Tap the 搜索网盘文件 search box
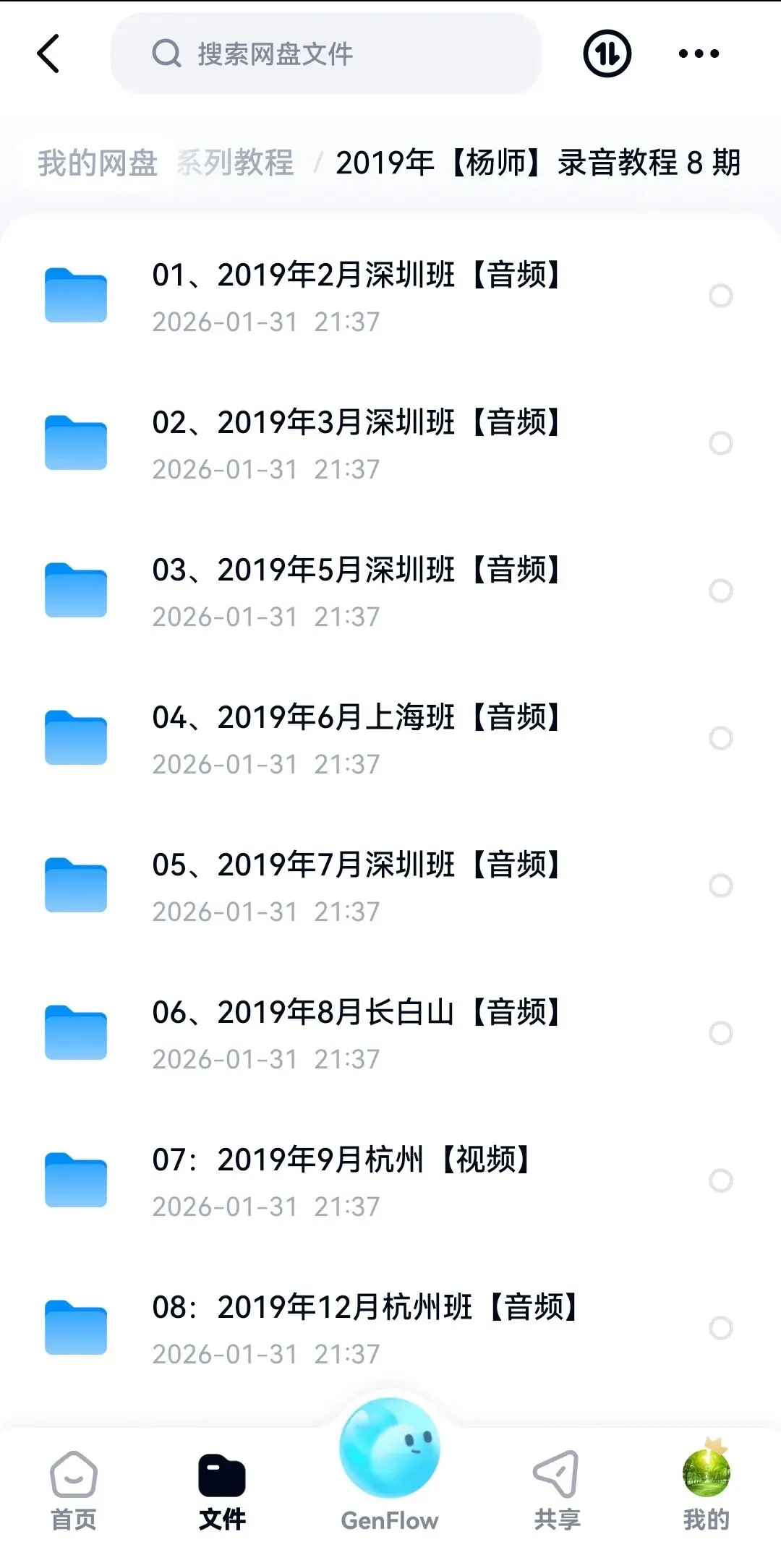This screenshot has width=781, height=1568. point(325,53)
